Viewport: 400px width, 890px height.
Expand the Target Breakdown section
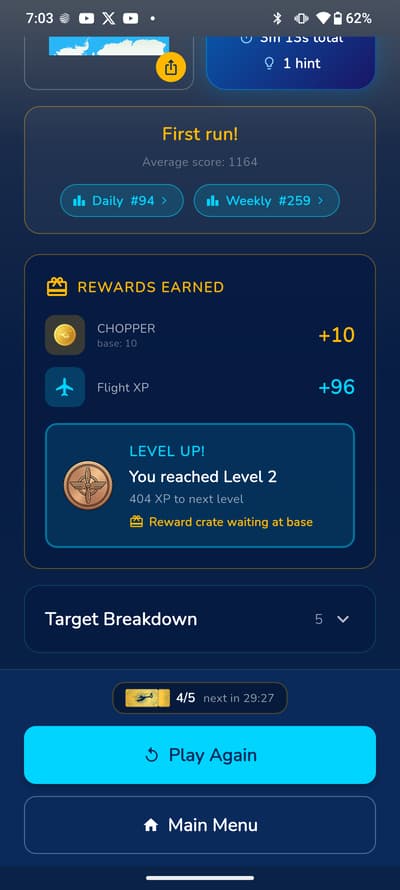[200, 619]
